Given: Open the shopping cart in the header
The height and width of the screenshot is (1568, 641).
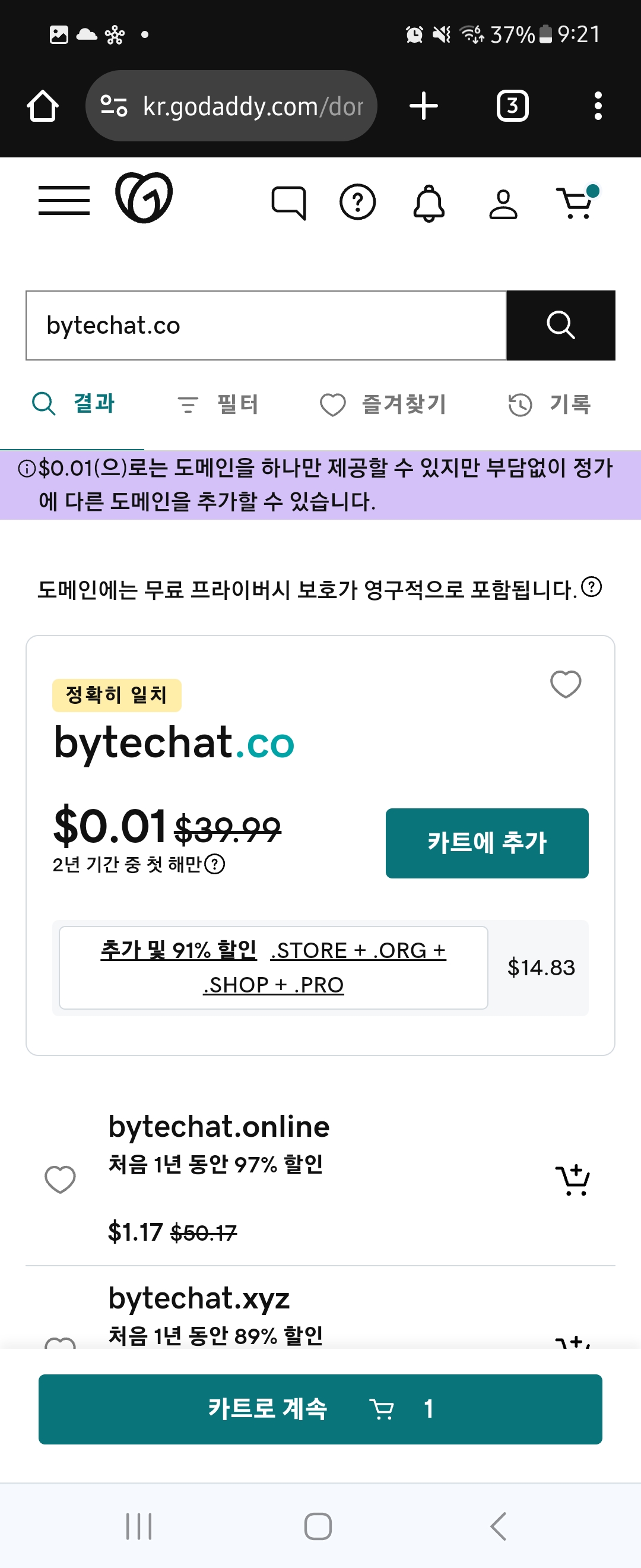Looking at the screenshot, I should 576,202.
